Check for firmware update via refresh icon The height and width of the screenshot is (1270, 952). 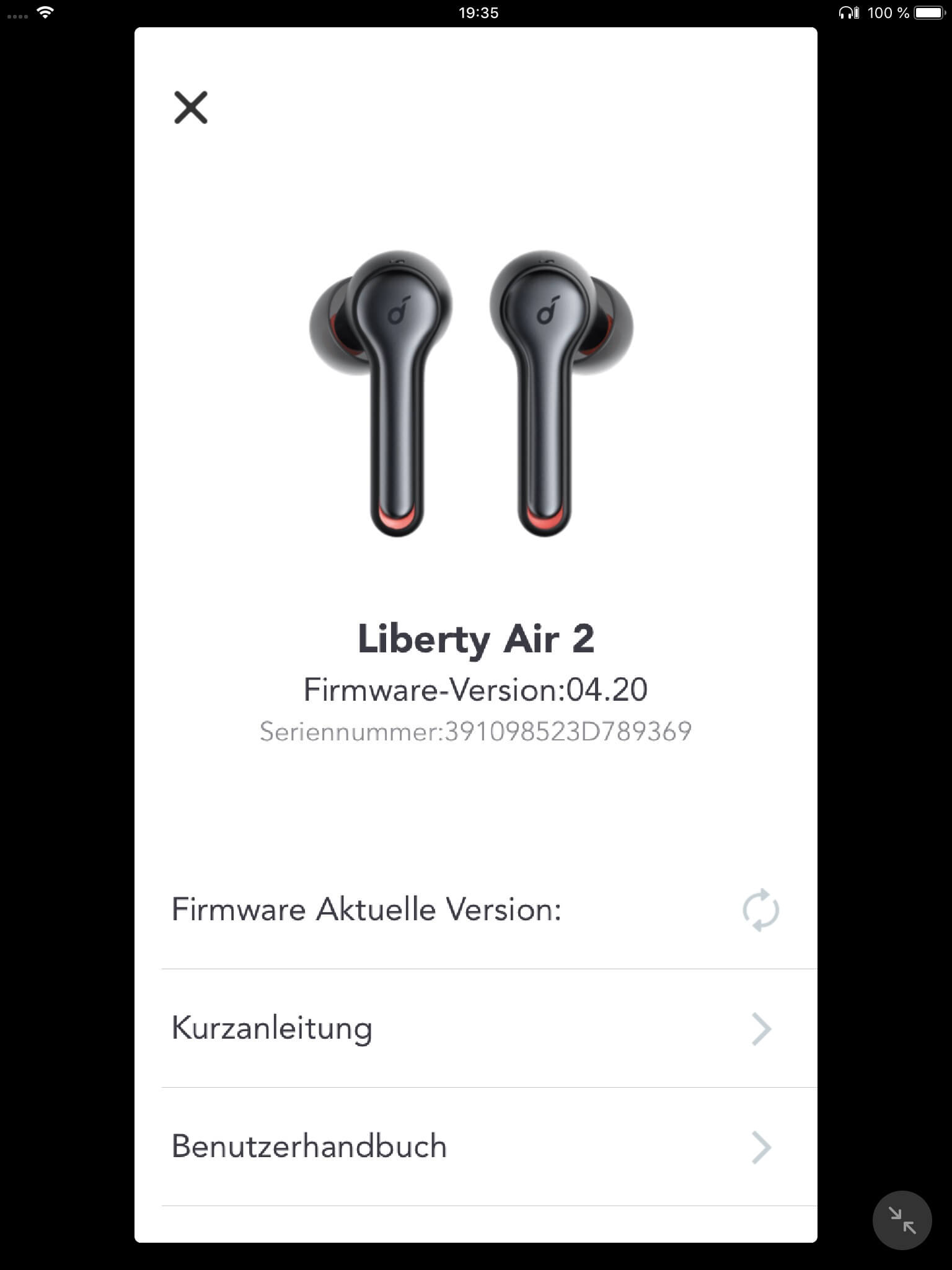(760, 910)
